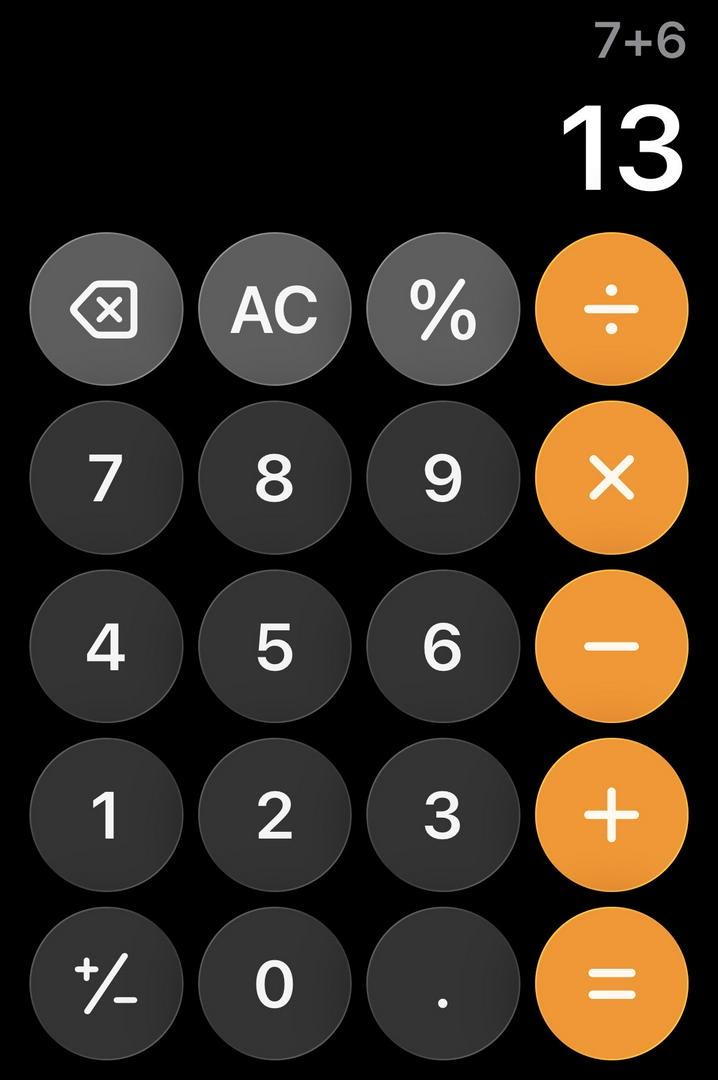Enter the digit 2

coord(275,815)
